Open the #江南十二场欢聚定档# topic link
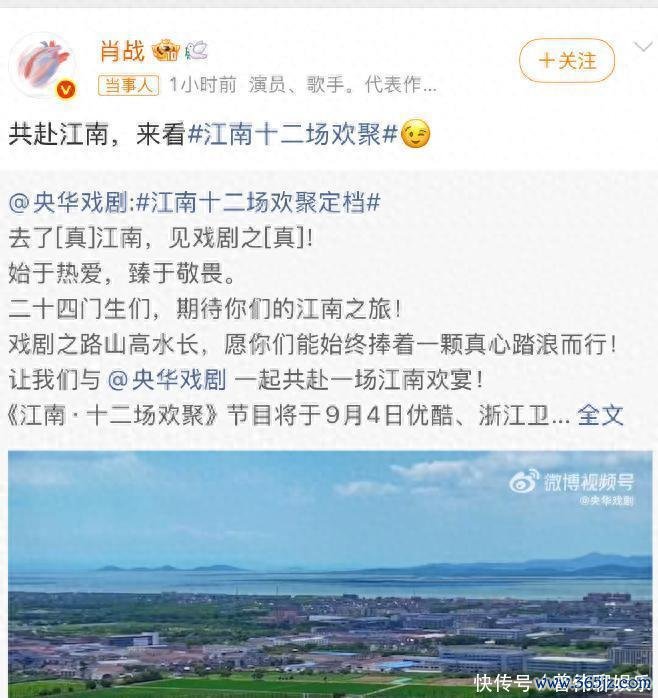 coord(258,203)
